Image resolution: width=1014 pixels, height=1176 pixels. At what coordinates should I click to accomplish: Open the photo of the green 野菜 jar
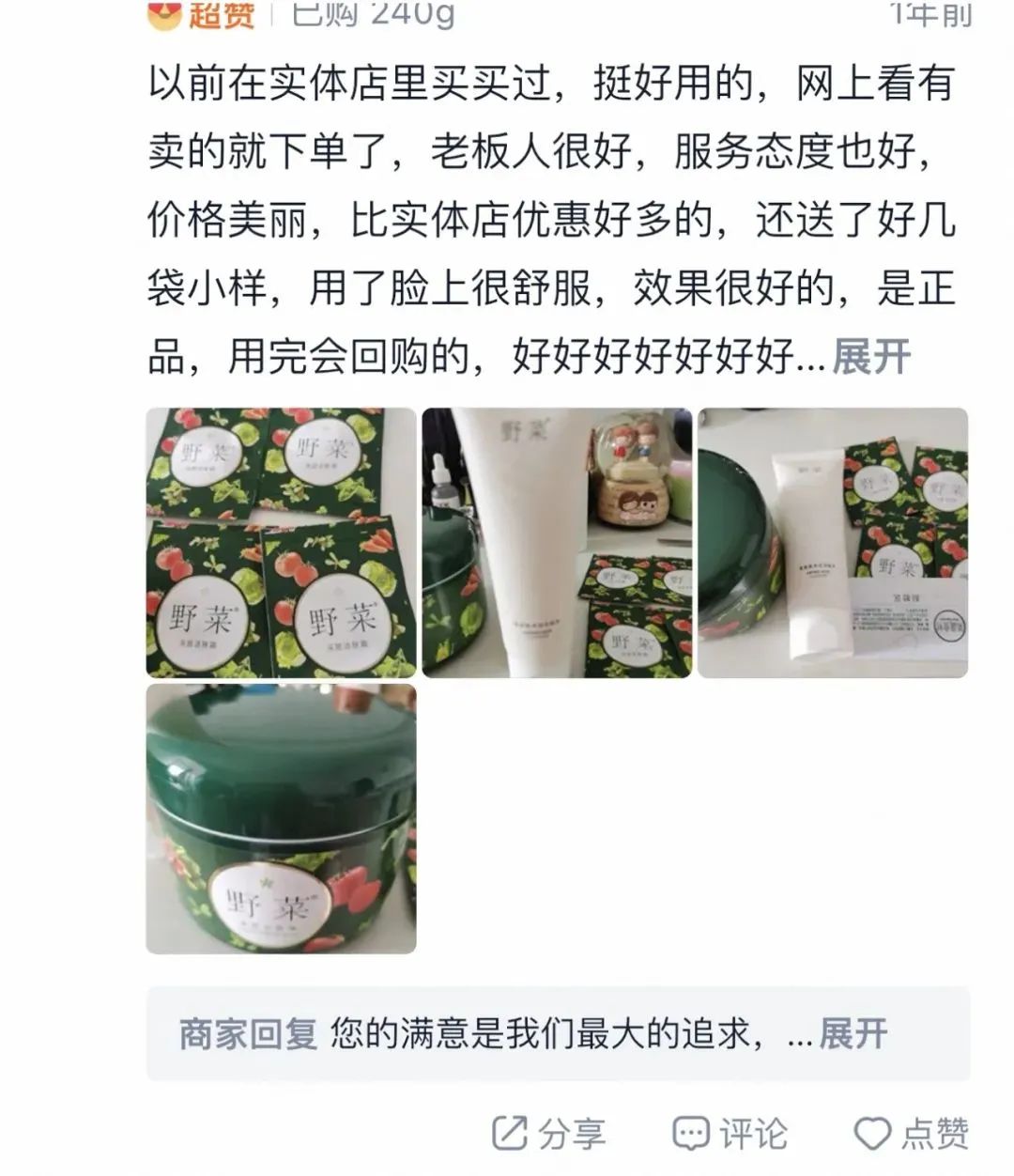click(x=281, y=818)
